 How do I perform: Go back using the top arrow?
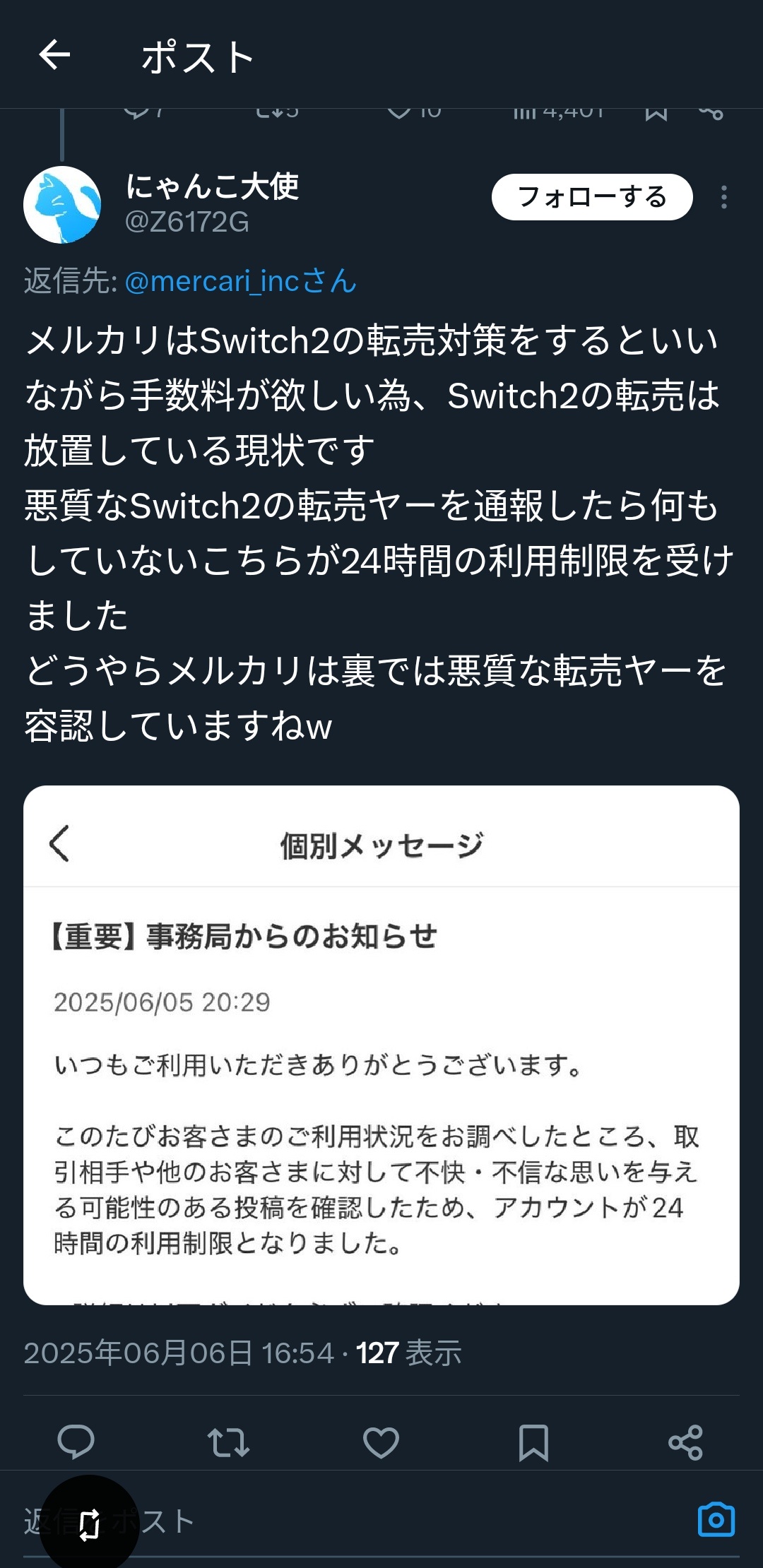coord(54,55)
